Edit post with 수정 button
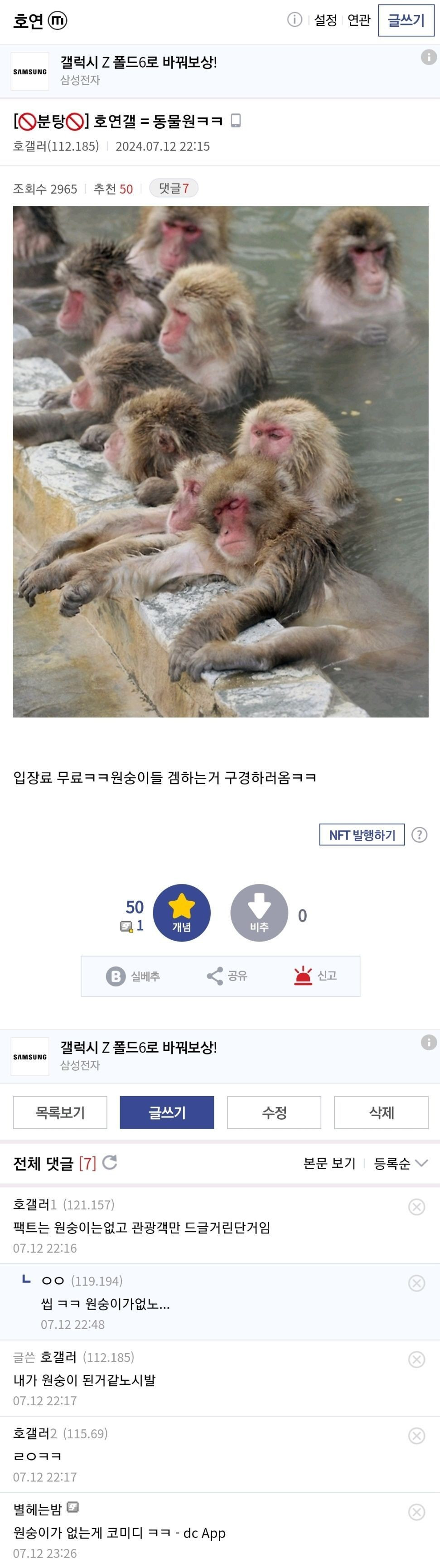Viewport: 440px width, 1568px height. pyautogui.click(x=274, y=1112)
